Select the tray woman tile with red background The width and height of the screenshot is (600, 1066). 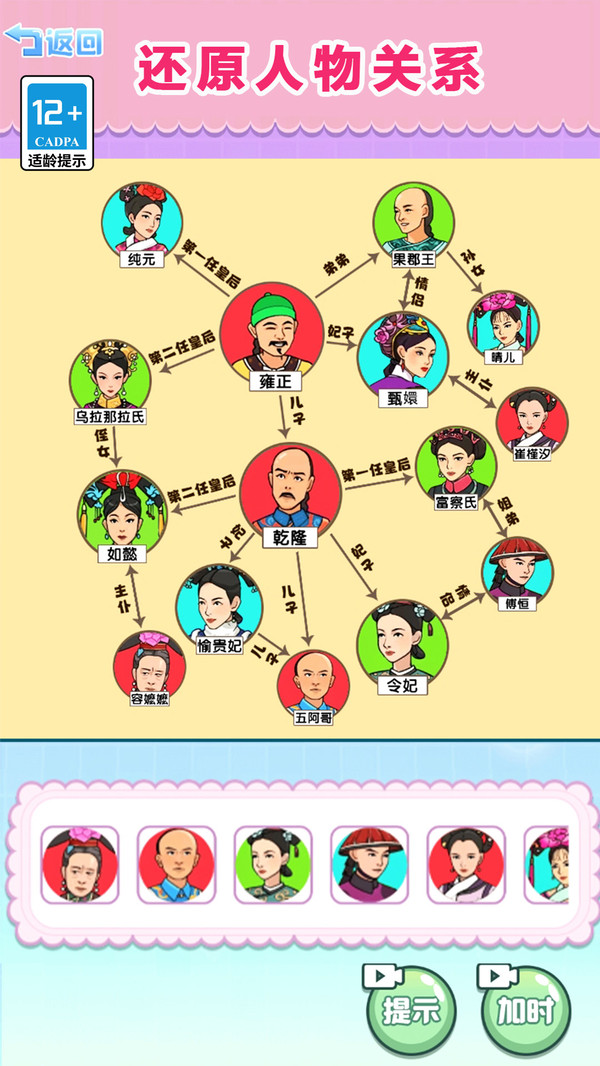(x=466, y=865)
